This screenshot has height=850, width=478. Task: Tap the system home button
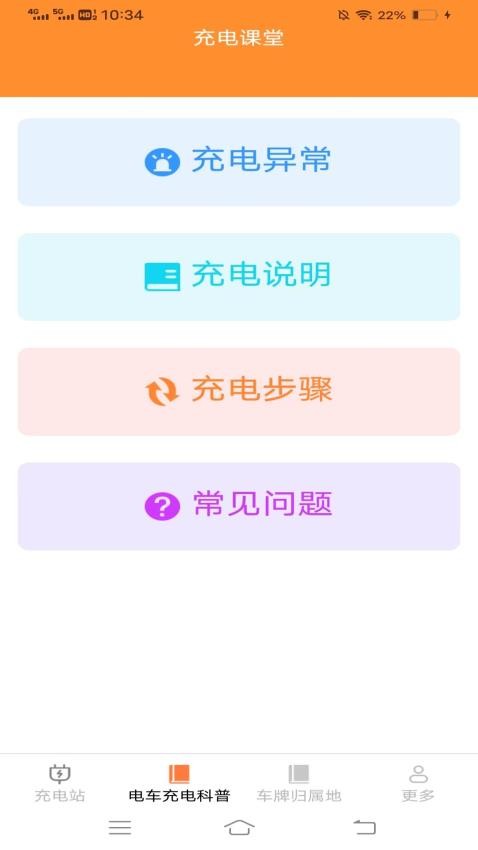(x=239, y=827)
